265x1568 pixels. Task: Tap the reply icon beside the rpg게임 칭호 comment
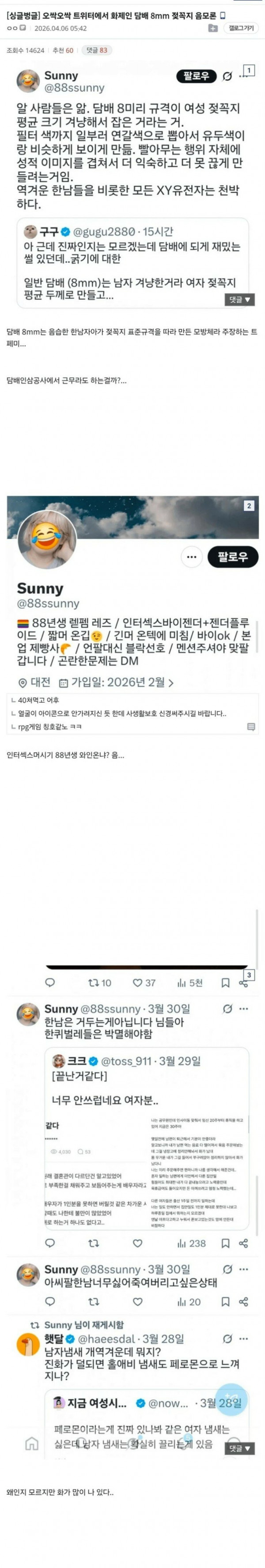click(x=251, y=727)
